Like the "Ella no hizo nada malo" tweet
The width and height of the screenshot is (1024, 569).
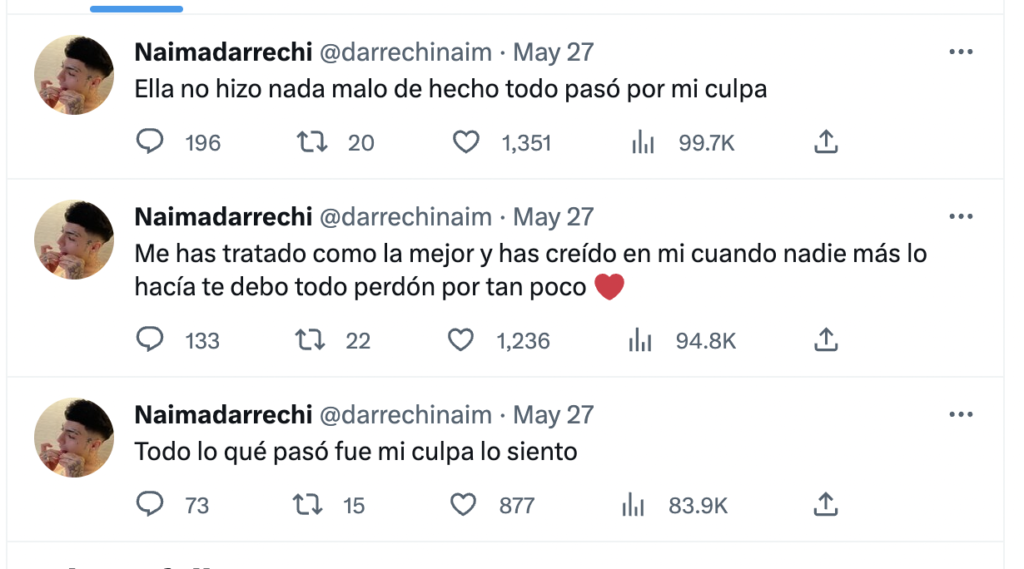pos(466,142)
